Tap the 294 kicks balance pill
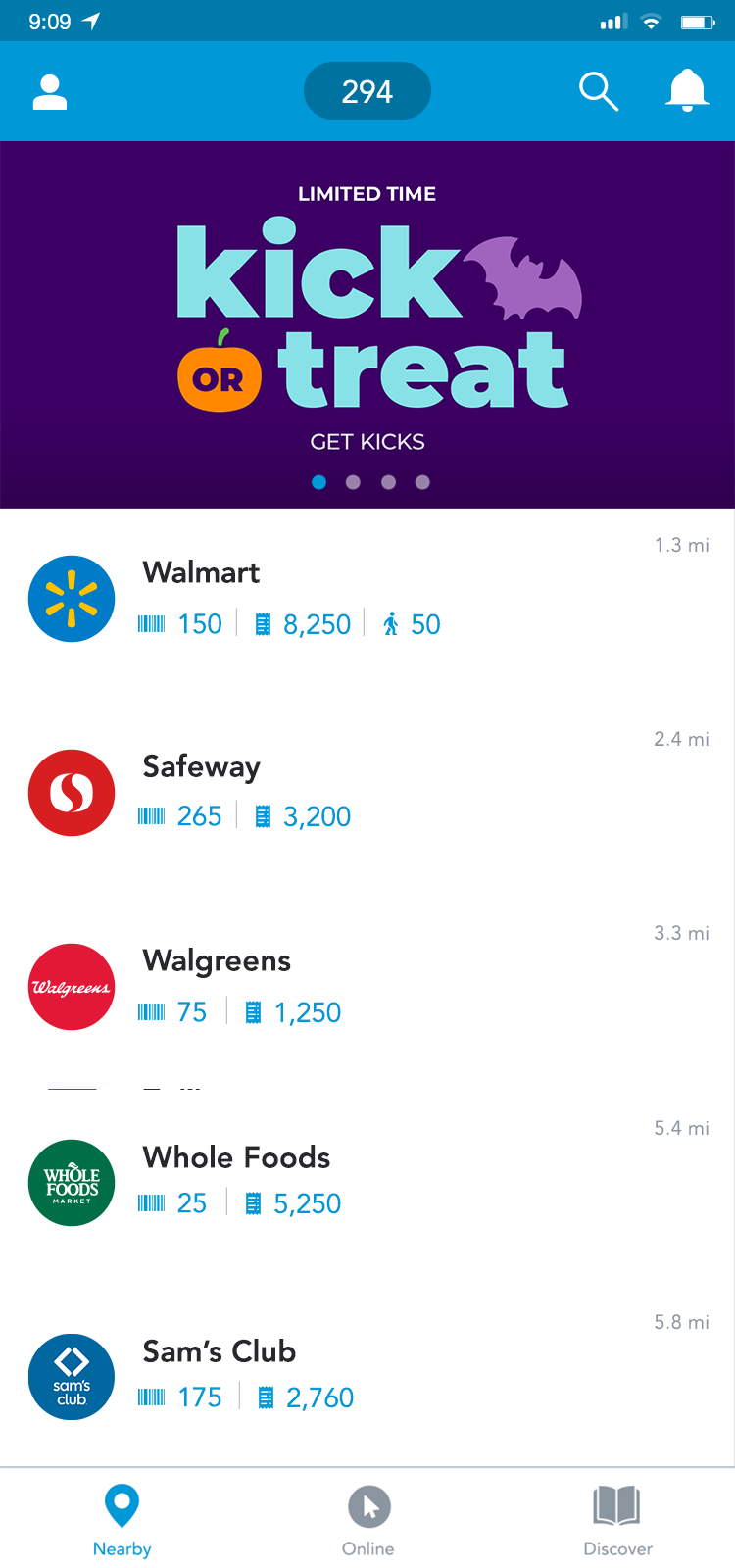This screenshot has height=1568, width=735. [x=367, y=91]
